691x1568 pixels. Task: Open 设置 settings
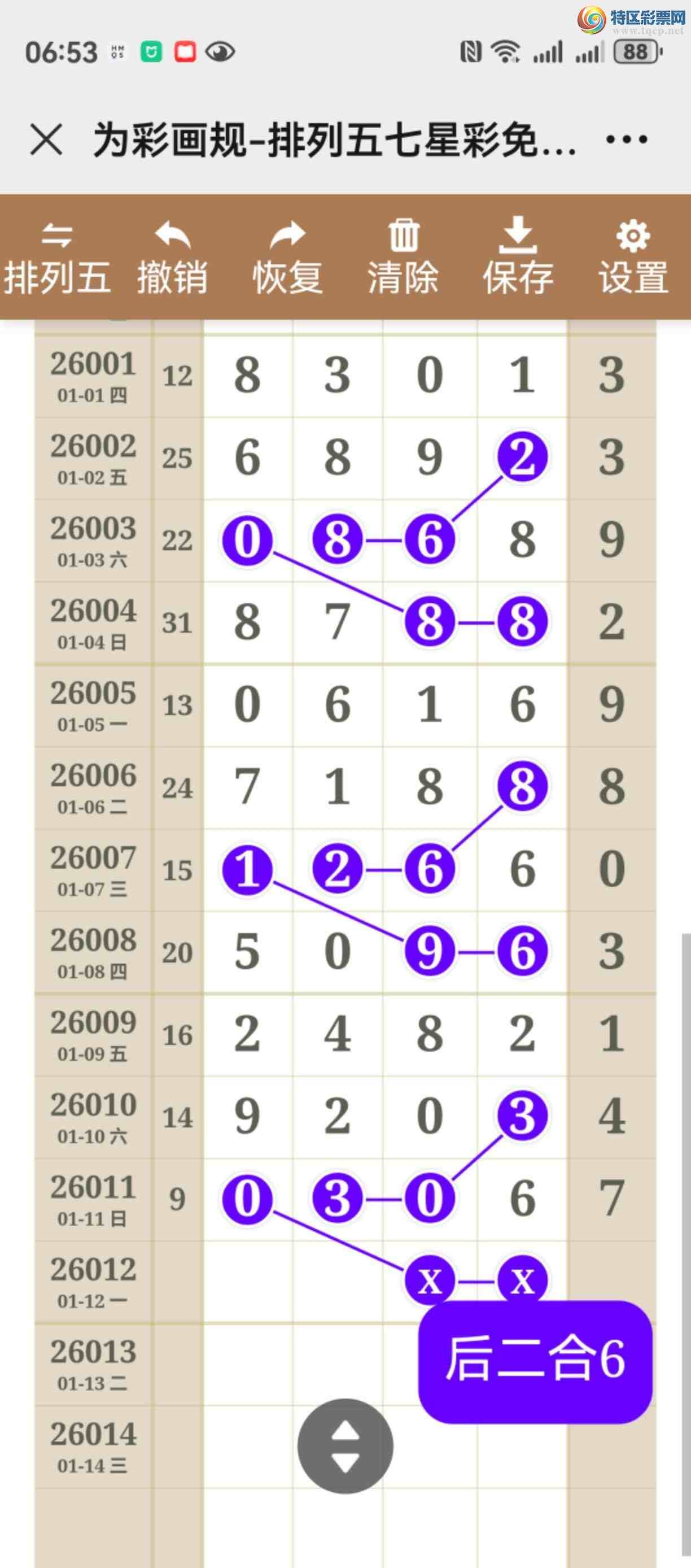pyautogui.click(x=633, y=258)
